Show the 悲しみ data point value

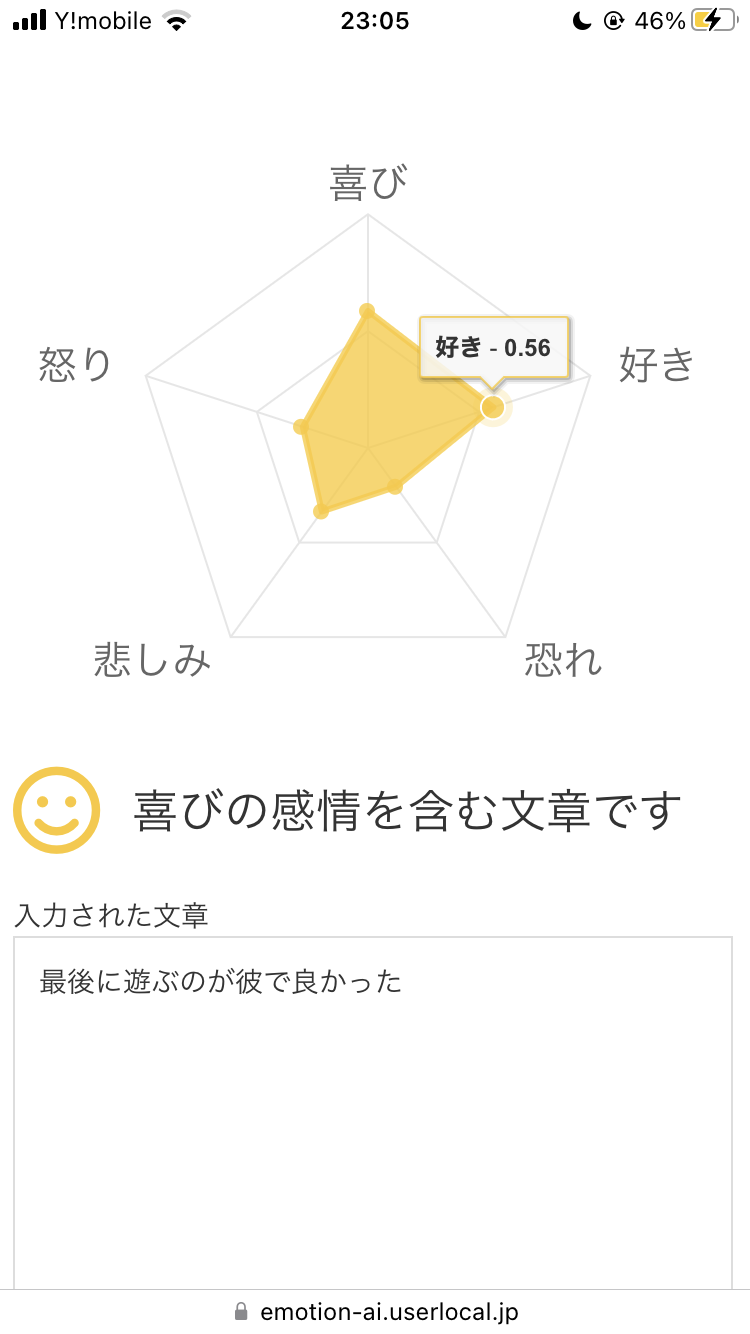321,512
